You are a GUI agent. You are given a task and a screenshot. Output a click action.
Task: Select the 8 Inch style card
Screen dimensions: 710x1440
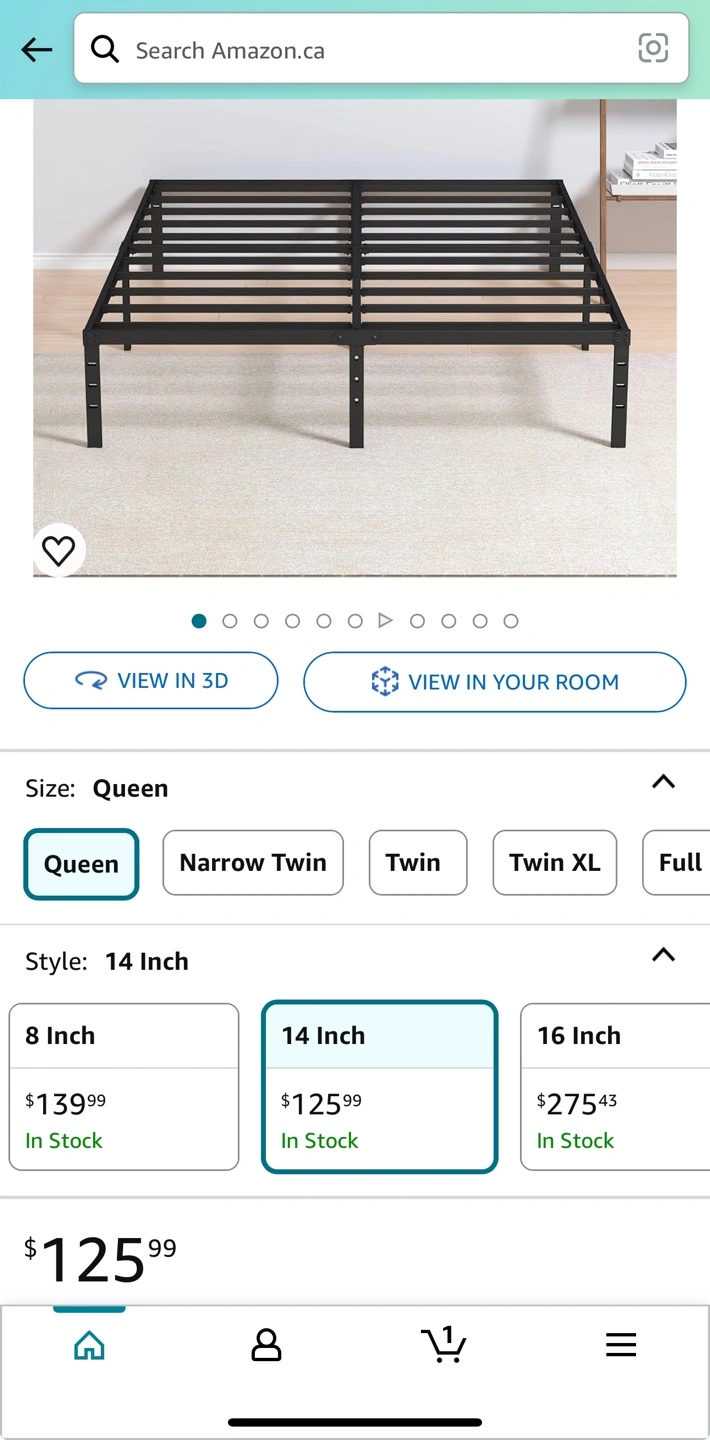[x=124, y=1087]
